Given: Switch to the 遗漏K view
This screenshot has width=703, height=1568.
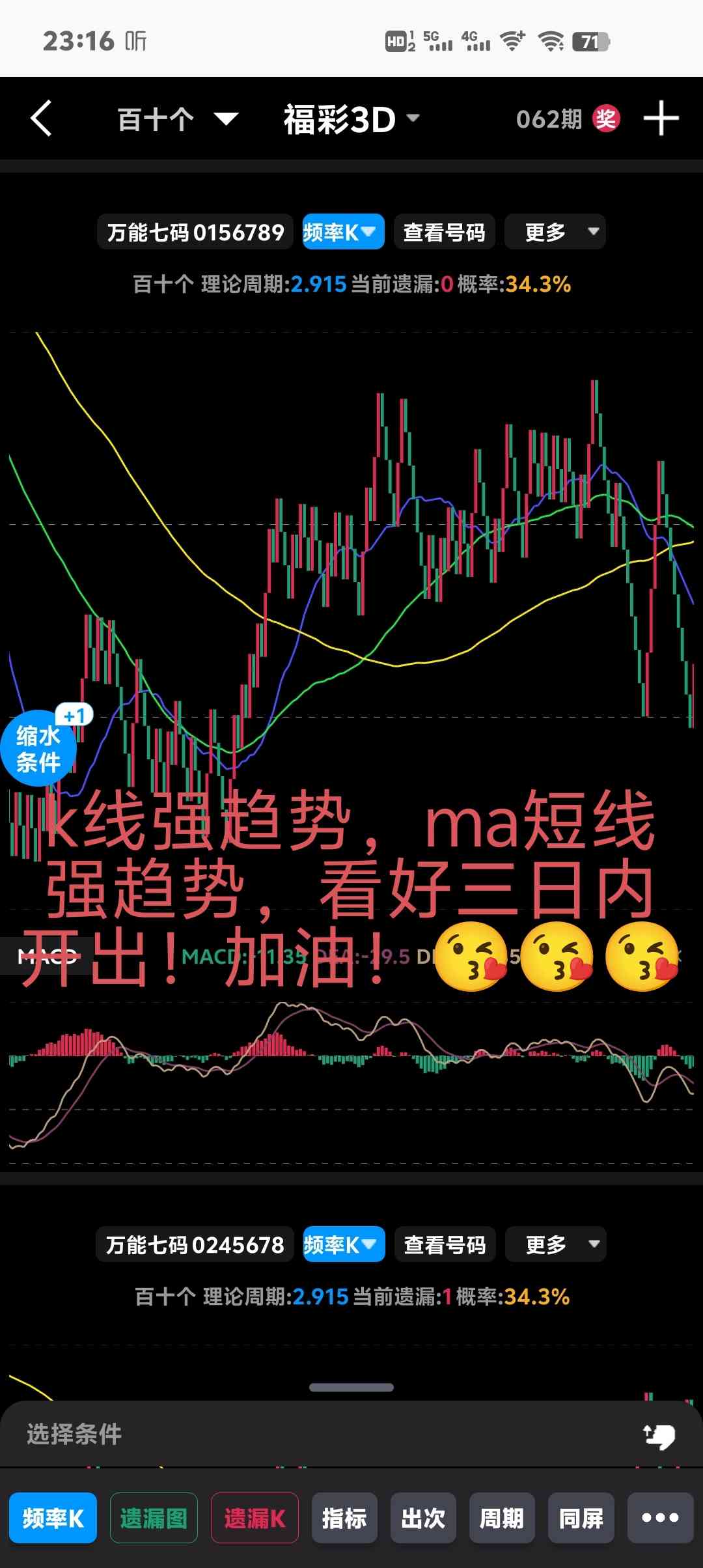Looking at the screenshot, I should [255, 1519].
